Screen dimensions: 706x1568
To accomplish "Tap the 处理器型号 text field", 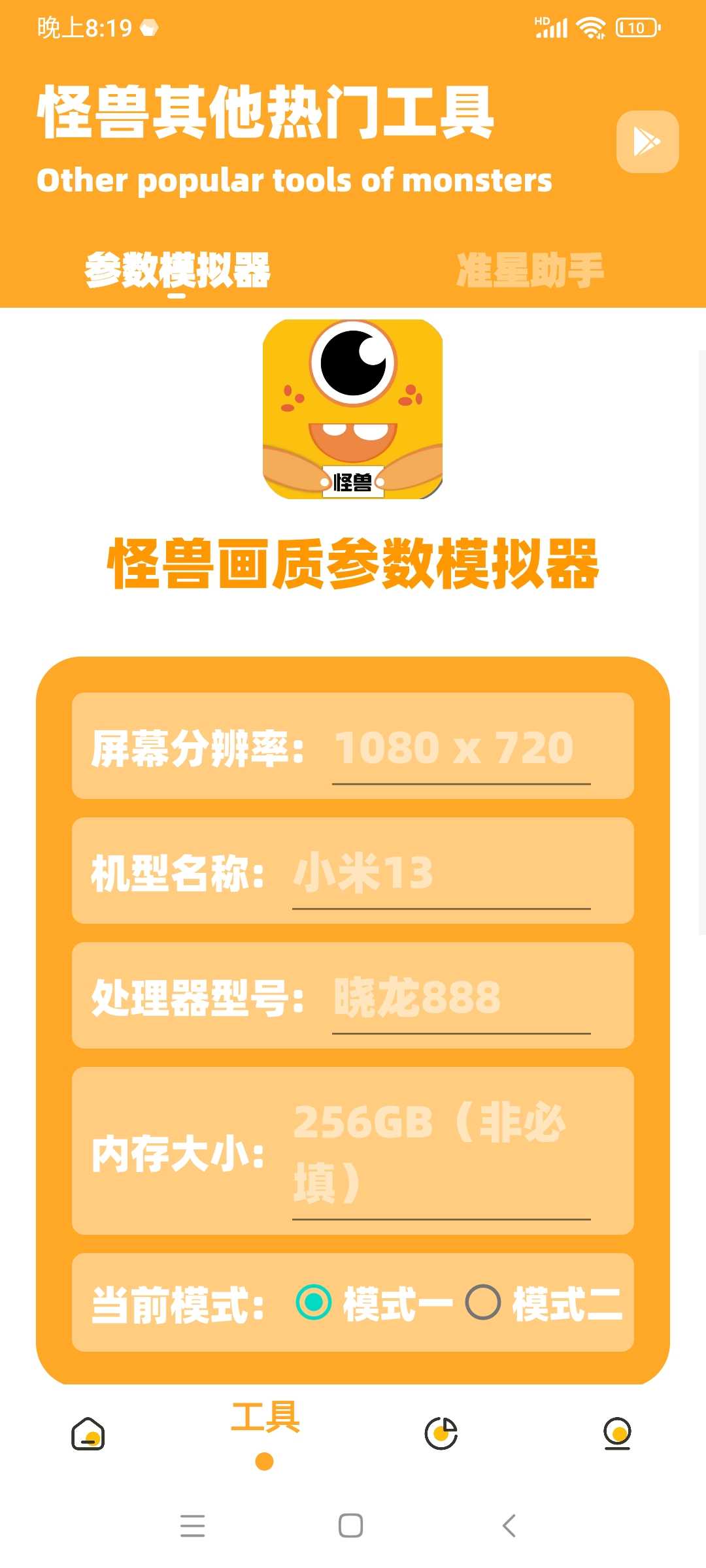I will tap(461, 998).
